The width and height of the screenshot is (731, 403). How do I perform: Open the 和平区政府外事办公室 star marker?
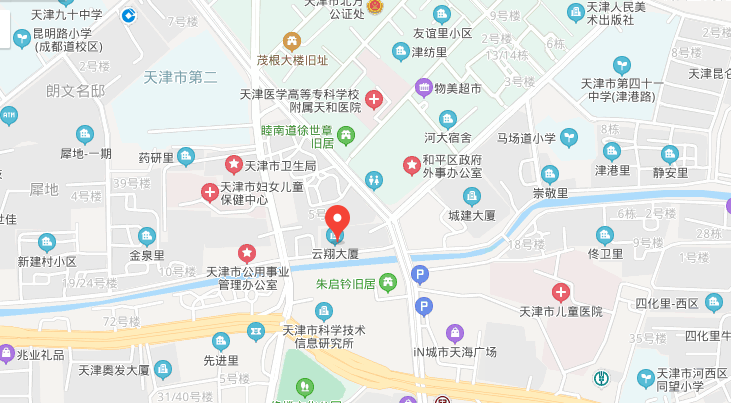pos(410,164)
